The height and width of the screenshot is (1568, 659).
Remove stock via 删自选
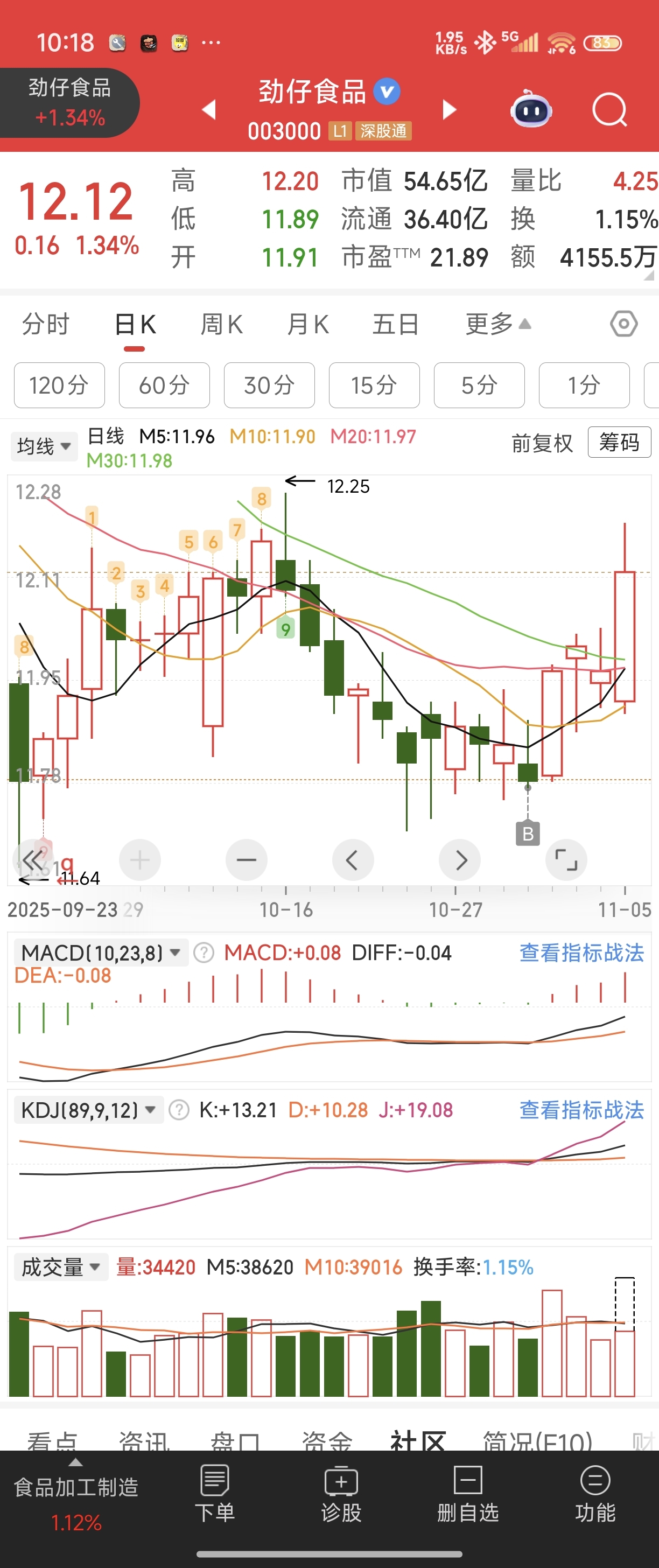(x=468, y=1494)
